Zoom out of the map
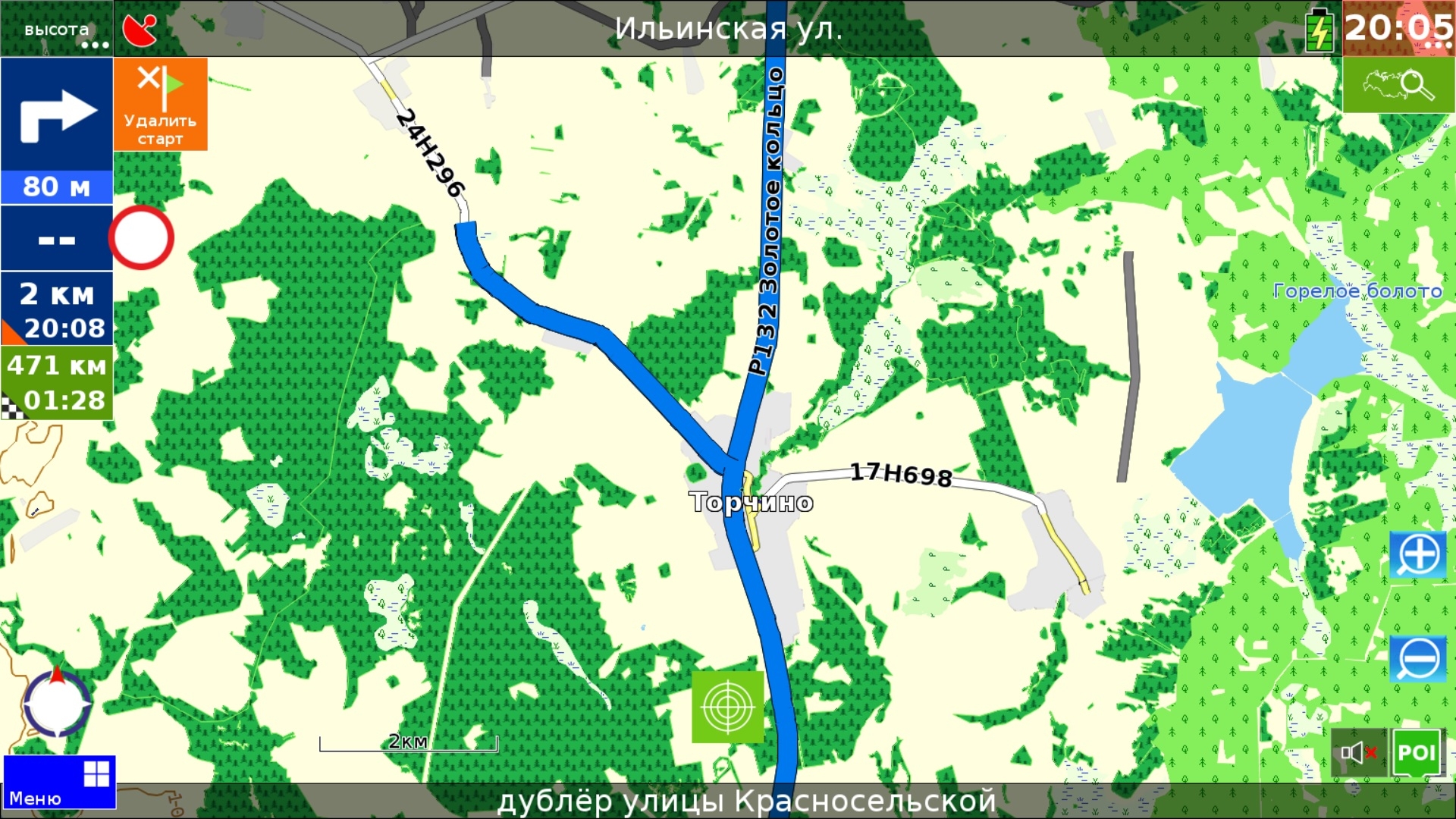 point(1417,658)
